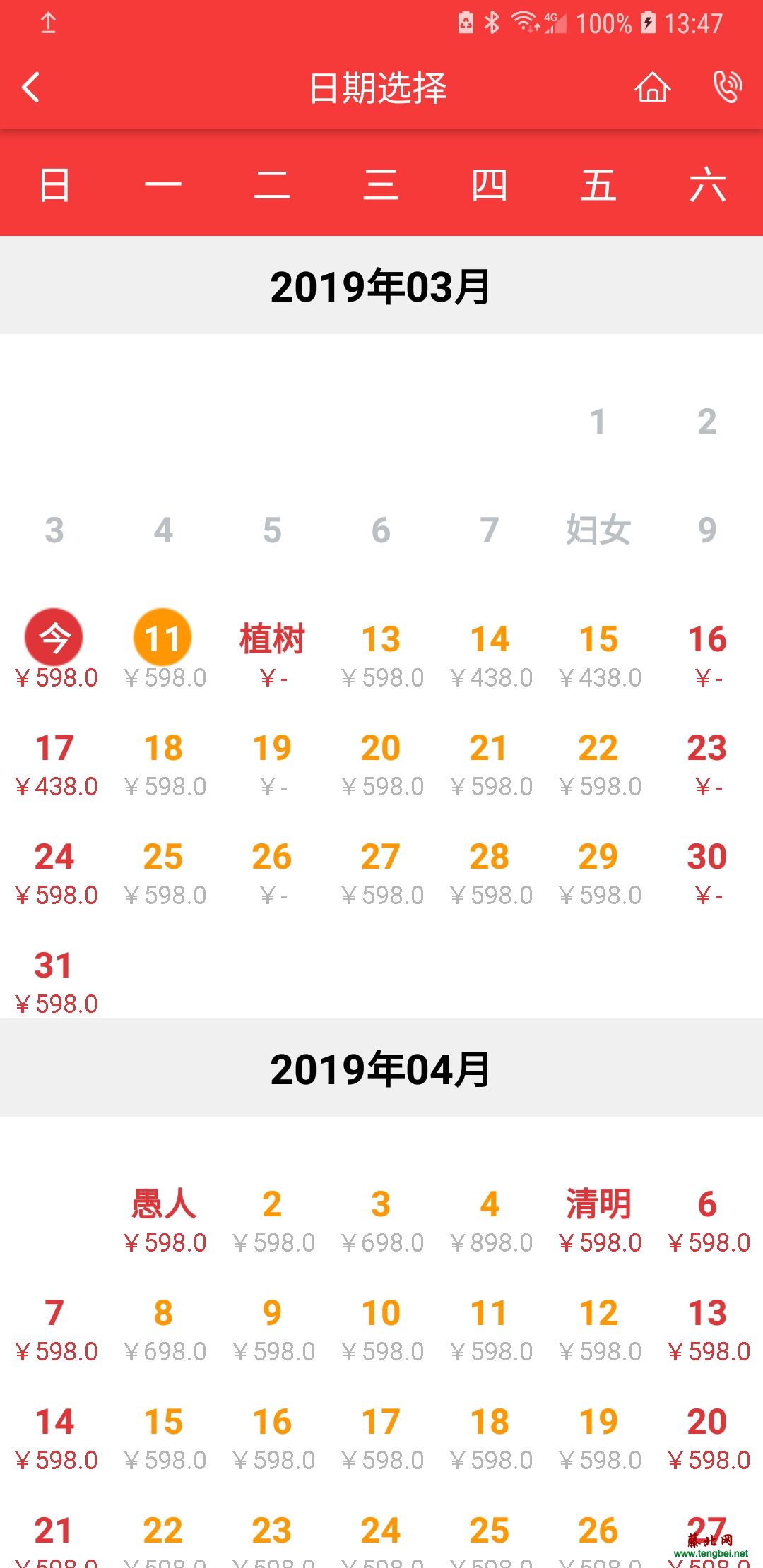Select April 5 labeled 清明
The height and width of the screenshot is (1568, 763).
(598, 1219)
